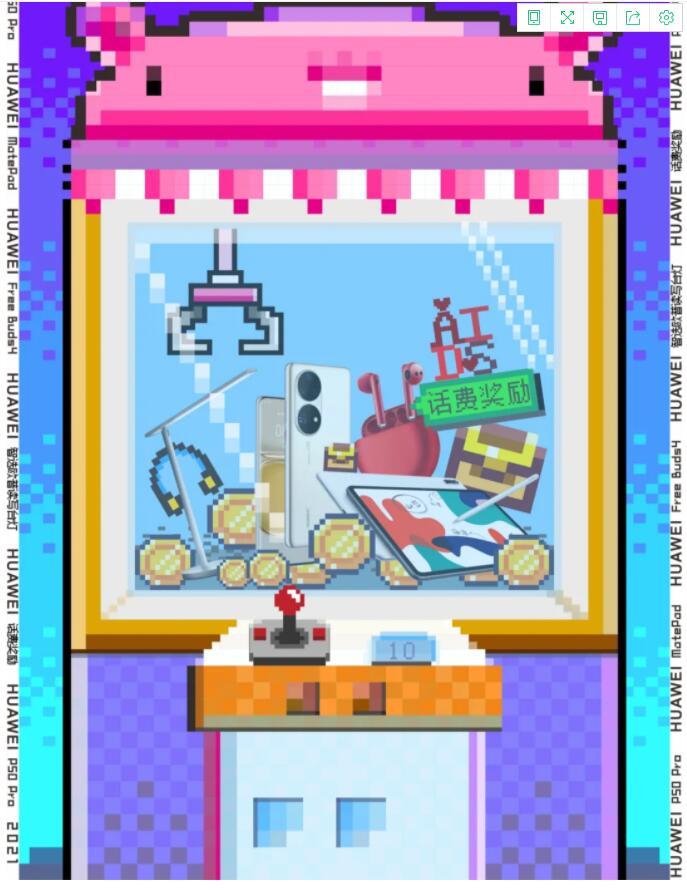The image size is (687, 894).
Task: Expand image to fullscreen
Action: coord(567,18)
